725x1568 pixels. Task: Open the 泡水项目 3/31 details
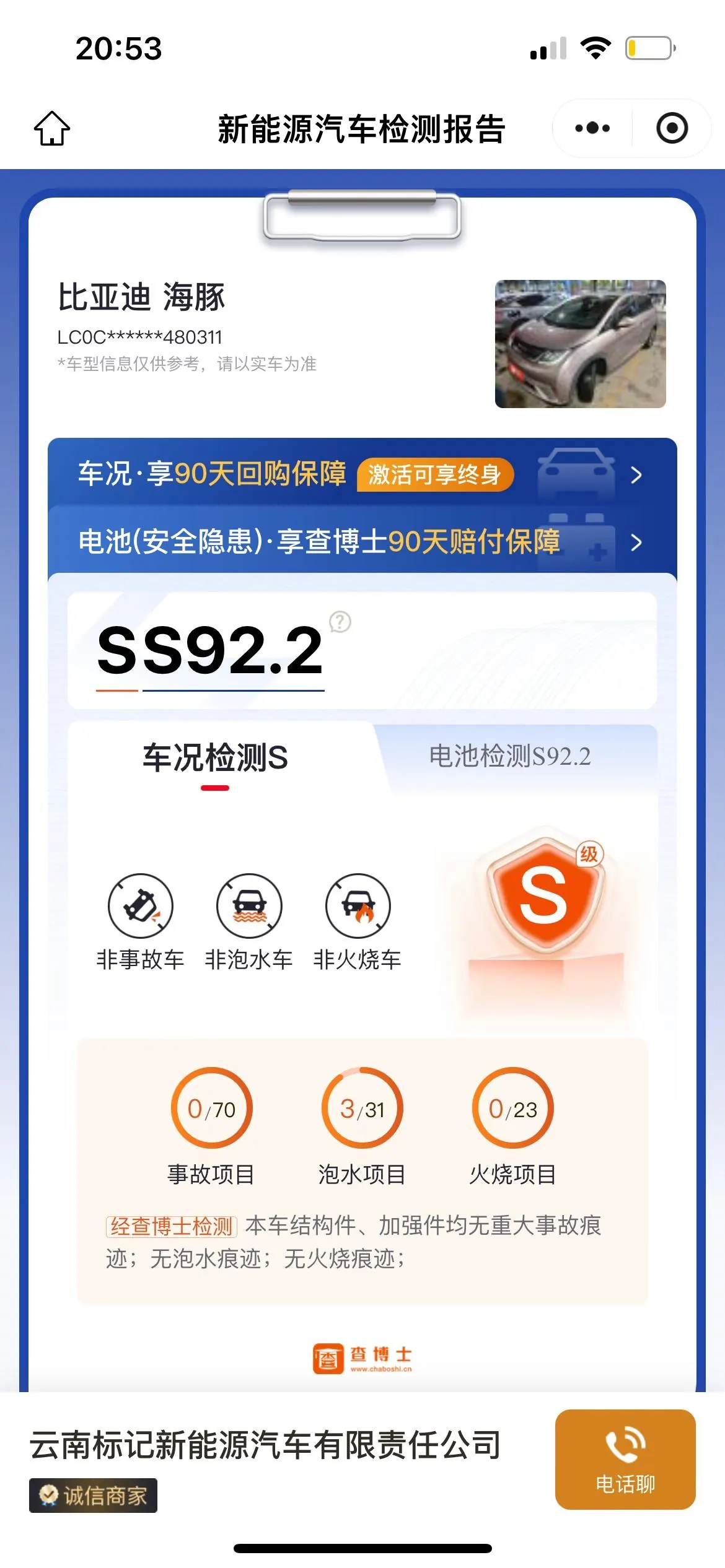point(362,1126)
